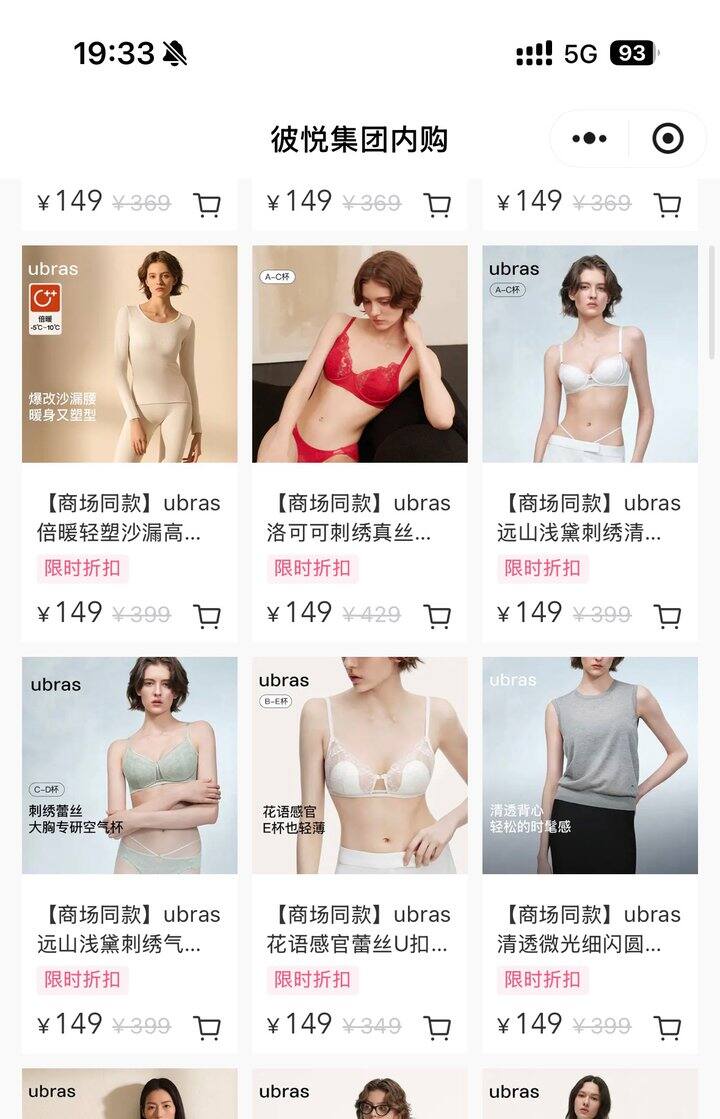Viewport: 720px width, 1119px height.
Task: Add 远山浅黛刺绣清 item to cart
Action: tap(667, 616)
